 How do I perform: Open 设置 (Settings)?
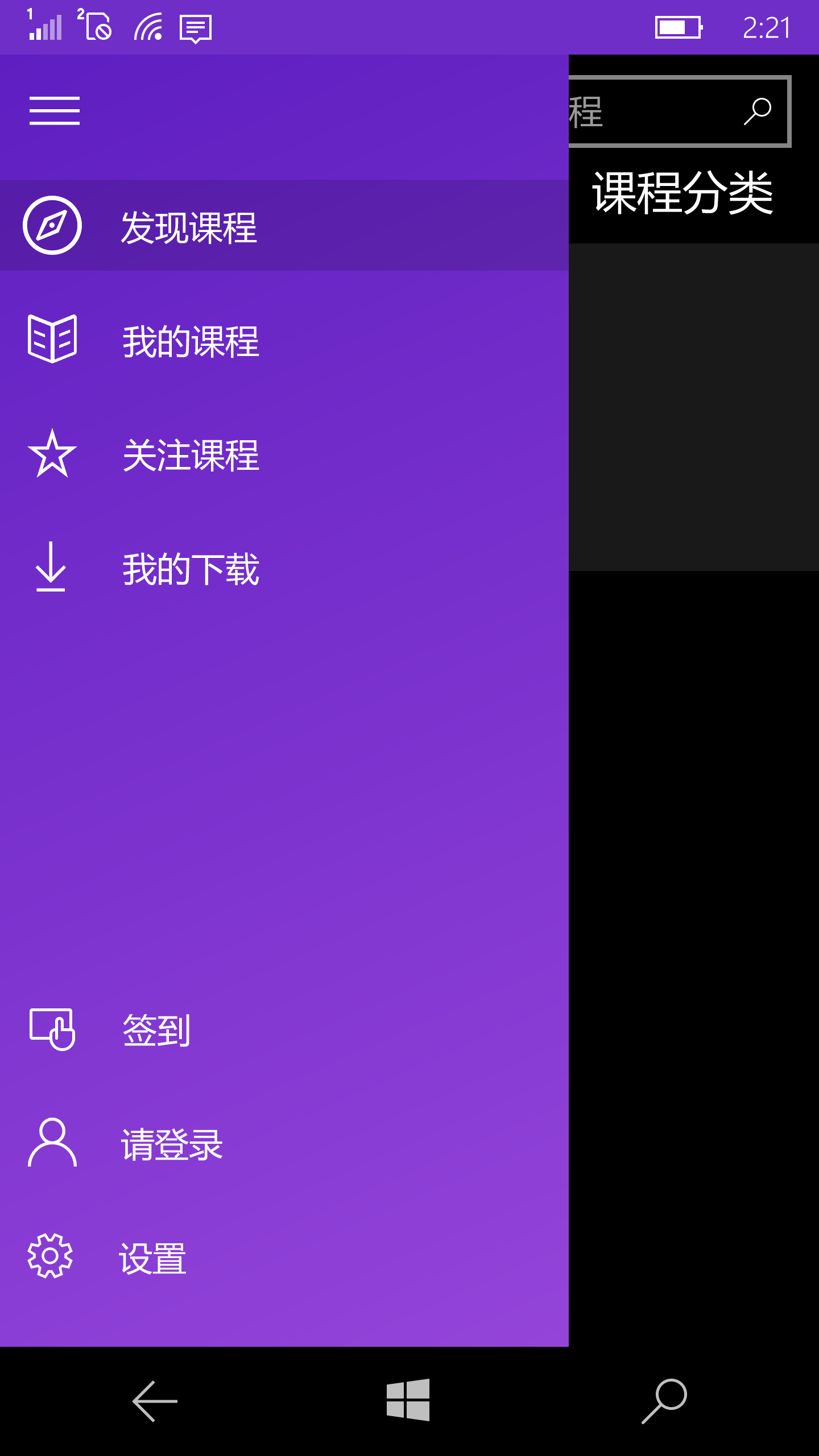[x=152, y=1258]
